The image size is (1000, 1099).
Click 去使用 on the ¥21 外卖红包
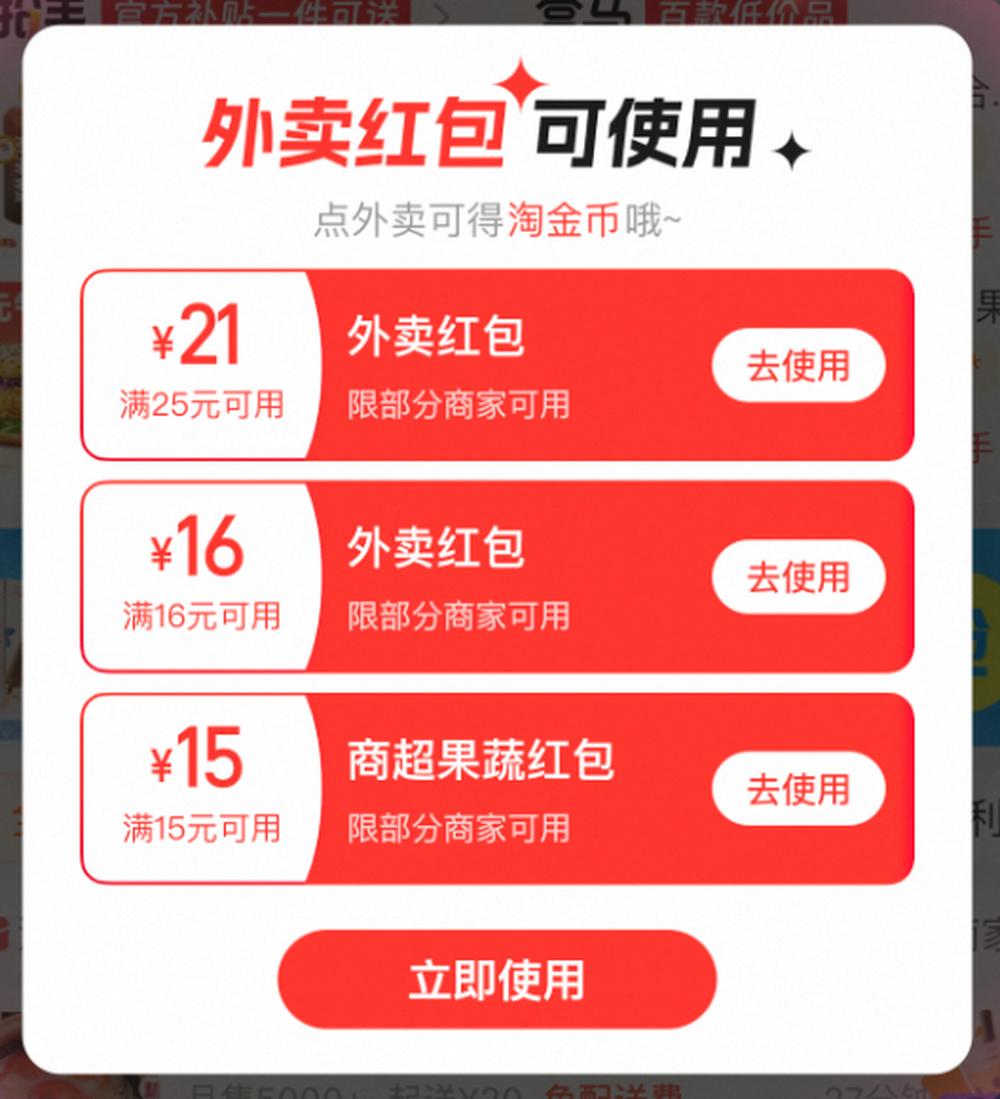[799, 367]
